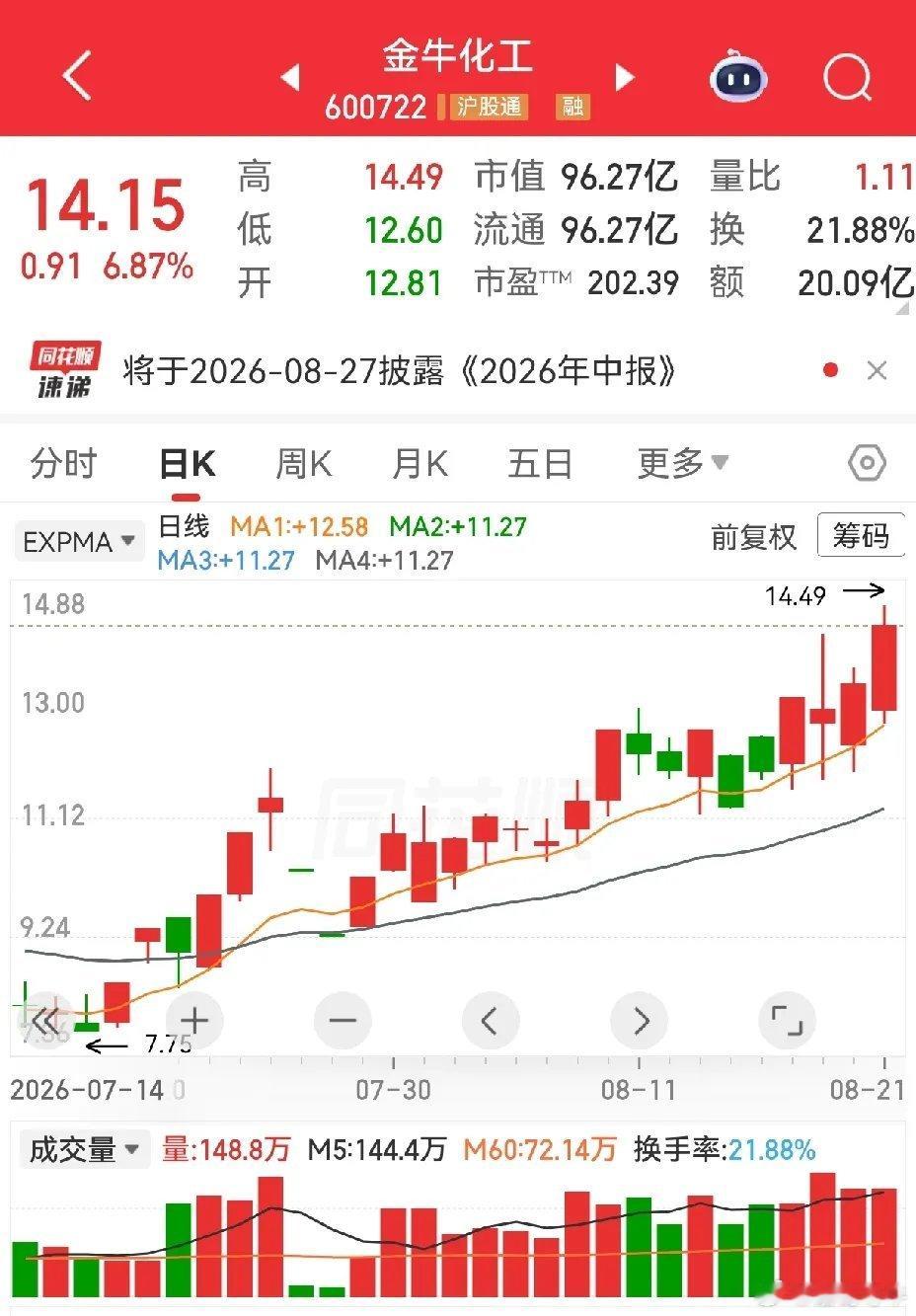Switch to the next stock
The image size is (916, 1316).
pyautogui.click(x=625, y=76)
